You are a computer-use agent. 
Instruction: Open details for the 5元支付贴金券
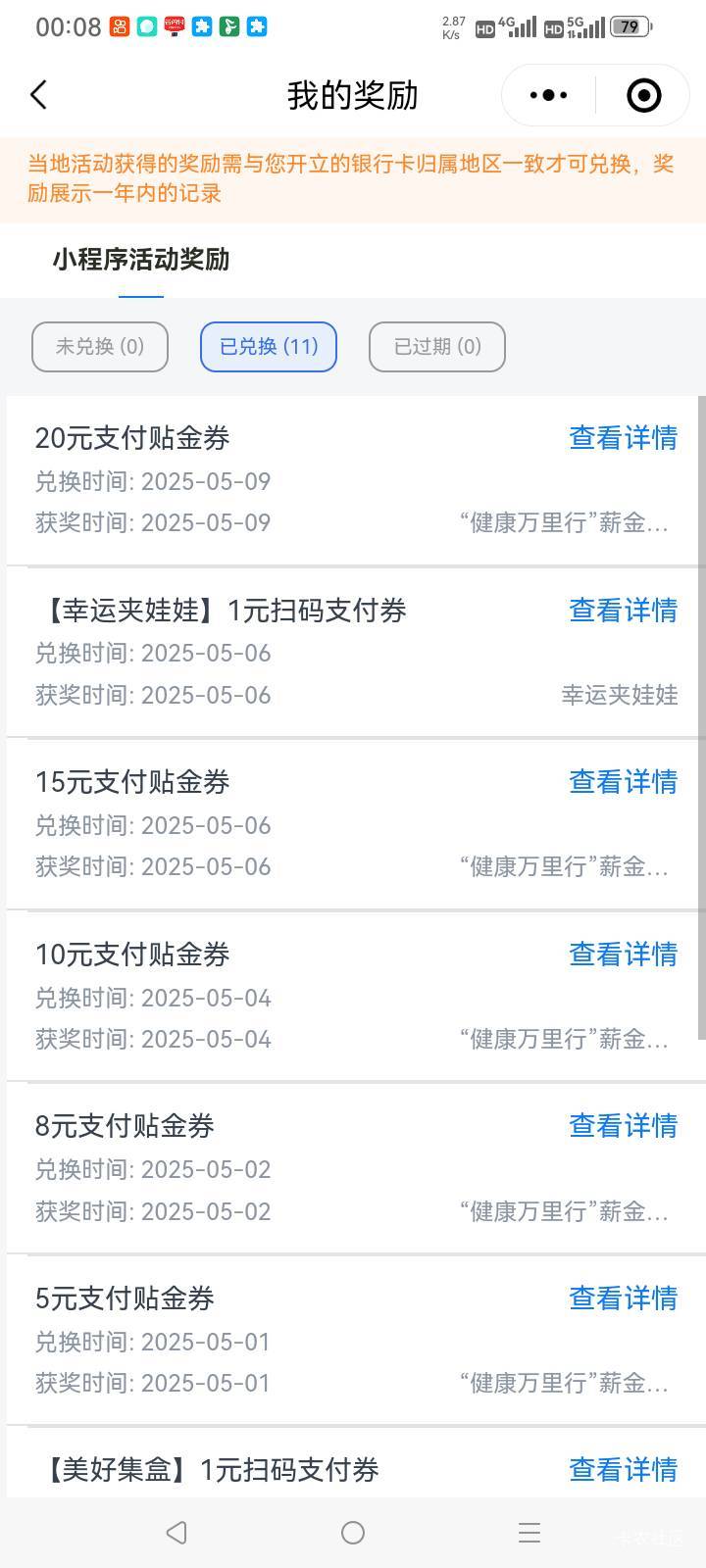pos(624,1298)
